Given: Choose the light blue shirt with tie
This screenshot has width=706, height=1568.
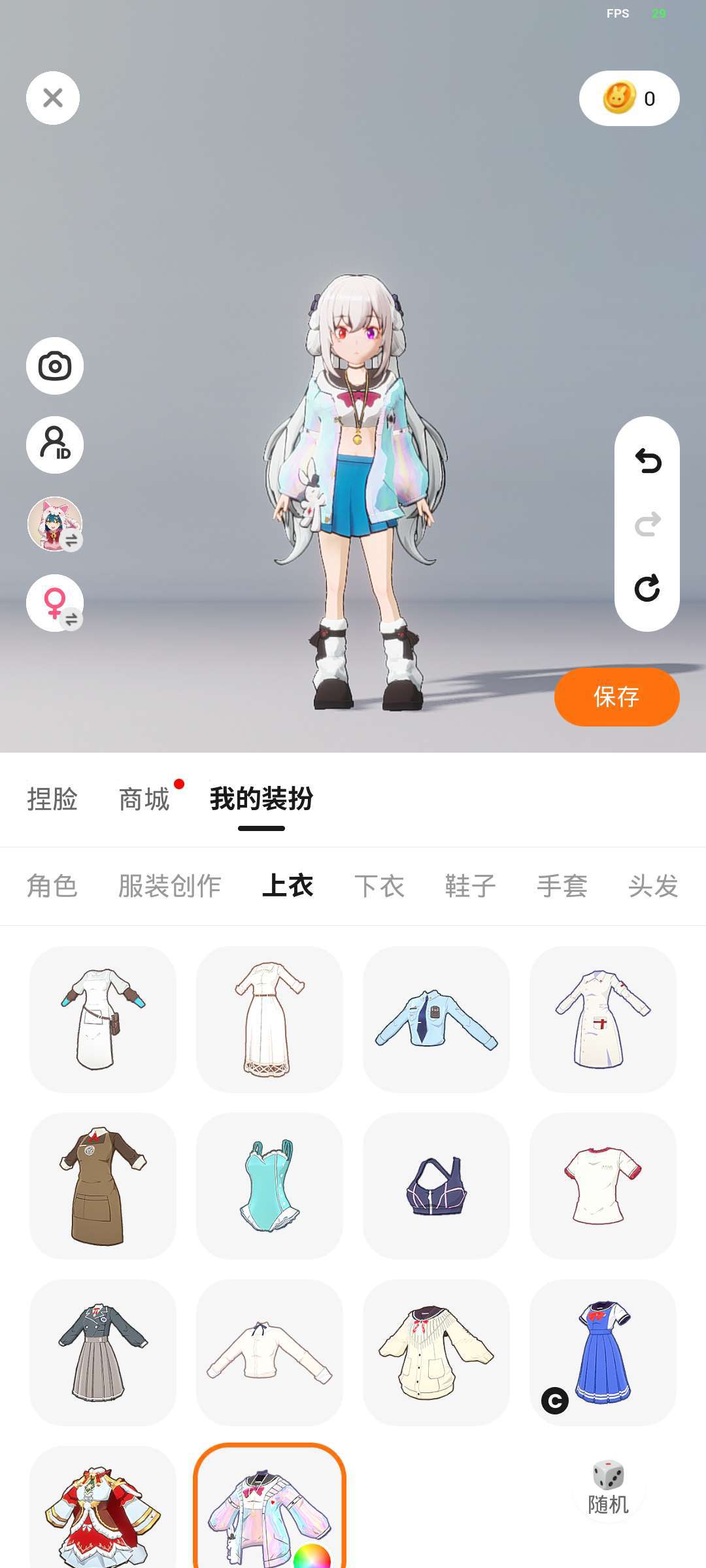Looking at the screenshot, I should 436,1019.
